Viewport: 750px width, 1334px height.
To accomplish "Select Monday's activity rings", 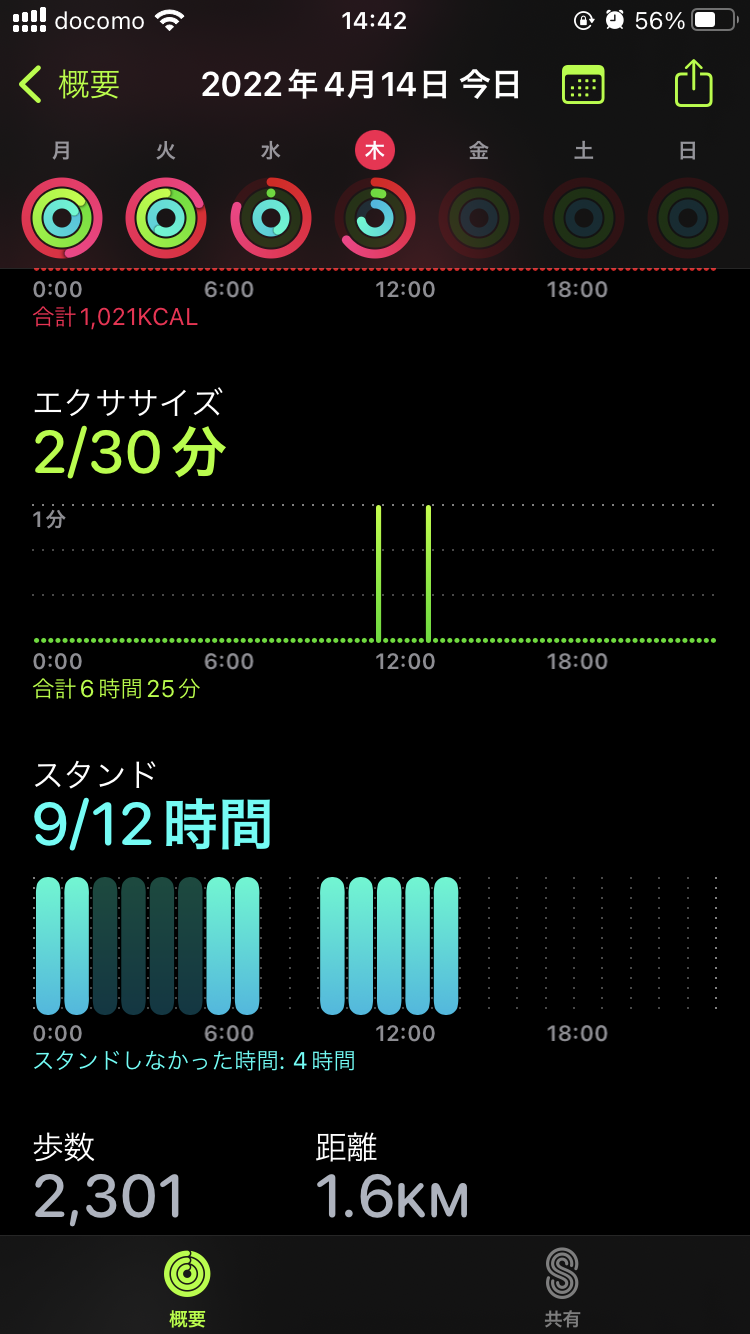I will (62, 217).
